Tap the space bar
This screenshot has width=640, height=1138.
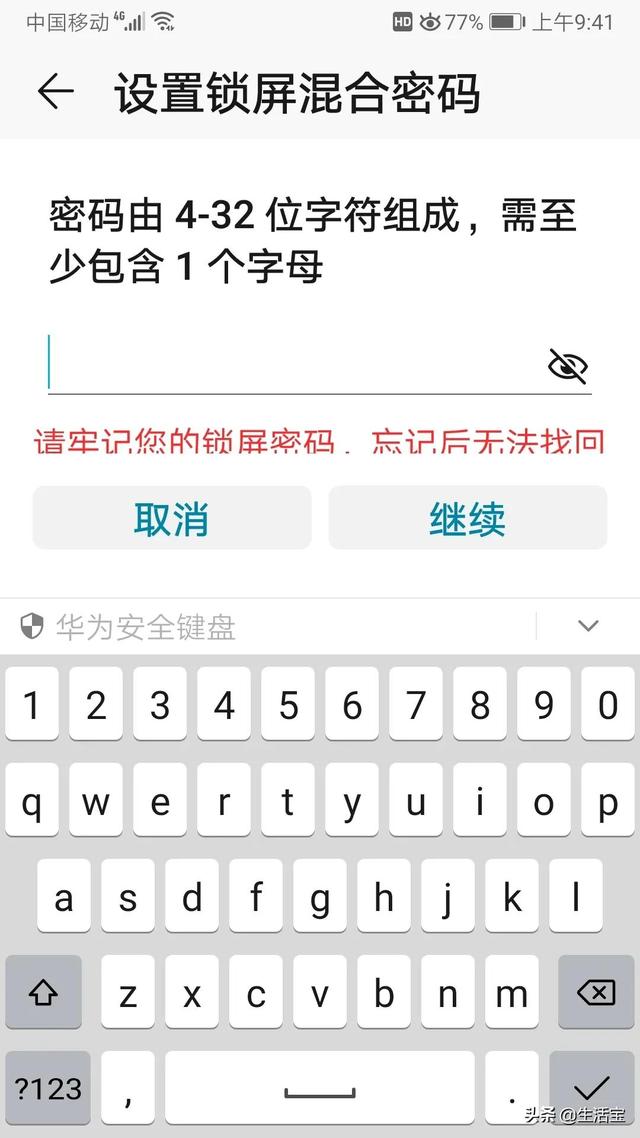(x=320, y=1088)
